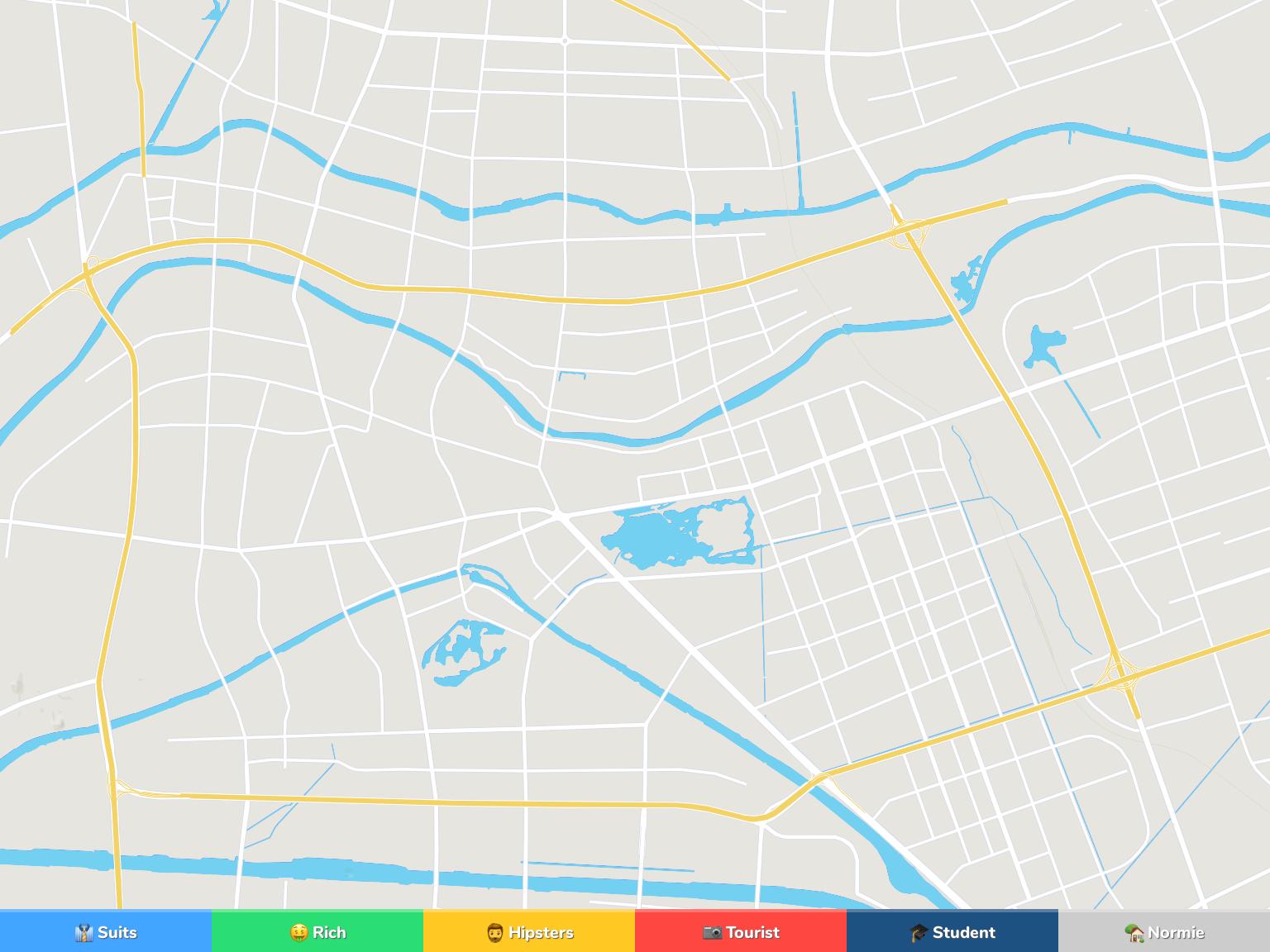Switch to the Rich category
Image resolution: width=1270 pixels, height=952 pixels.
tap(317, 932)
